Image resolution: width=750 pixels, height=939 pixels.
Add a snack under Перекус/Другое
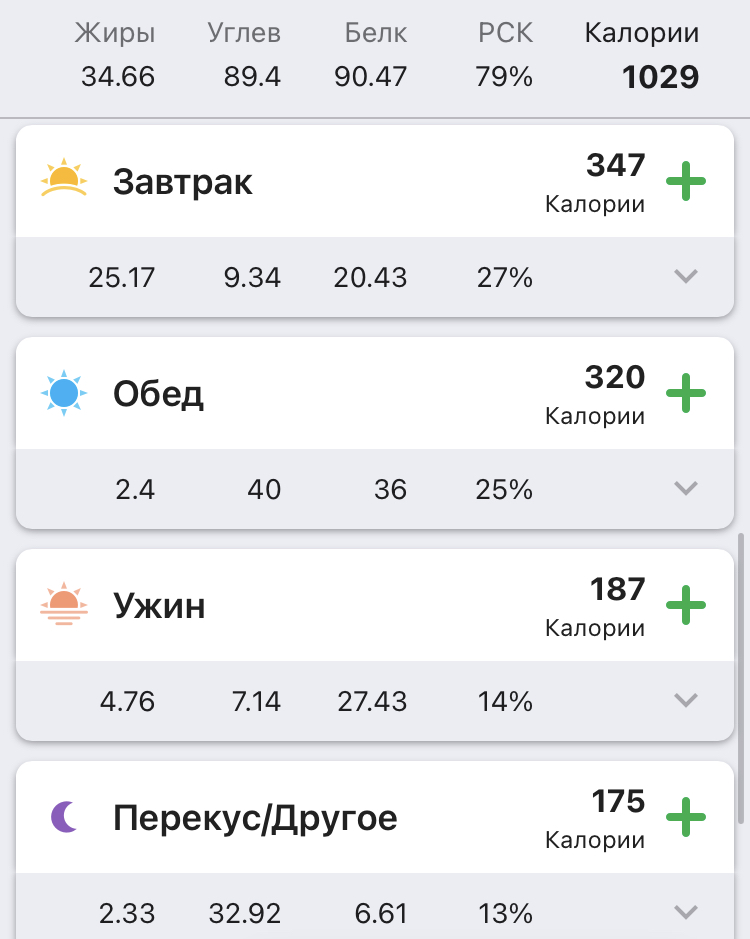[x=687, y=817]
